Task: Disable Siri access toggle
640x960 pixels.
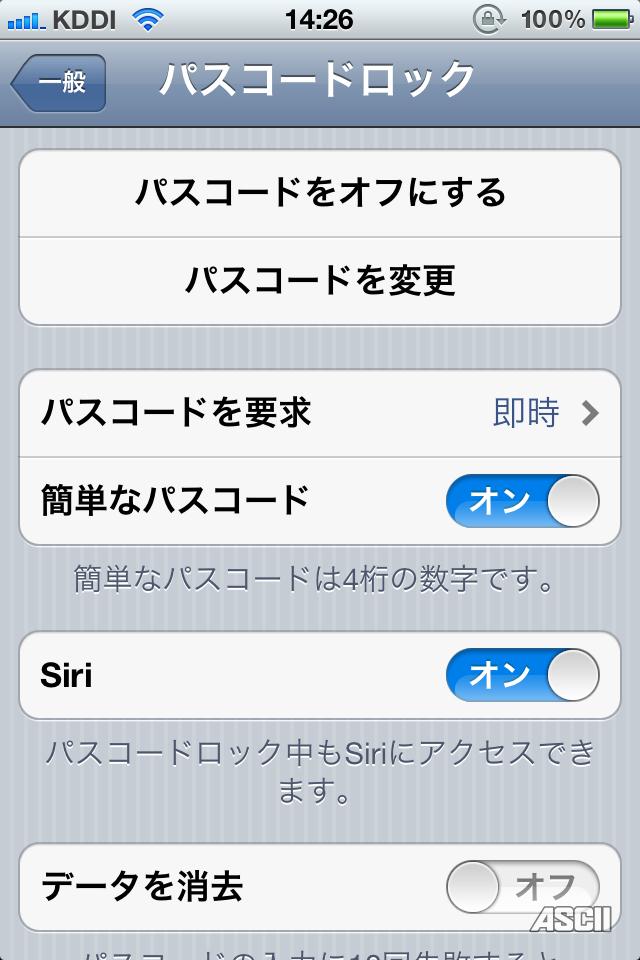Action: pyautogui.click(x=522, y=675)
